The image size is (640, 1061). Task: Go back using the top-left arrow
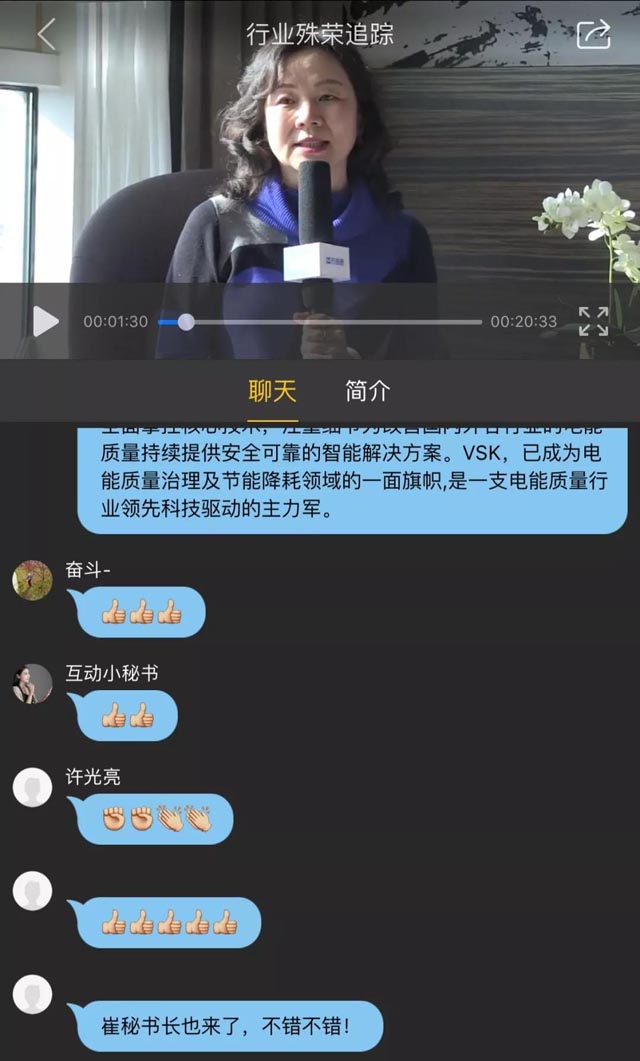pyautogui.click(x=46, y=34)
